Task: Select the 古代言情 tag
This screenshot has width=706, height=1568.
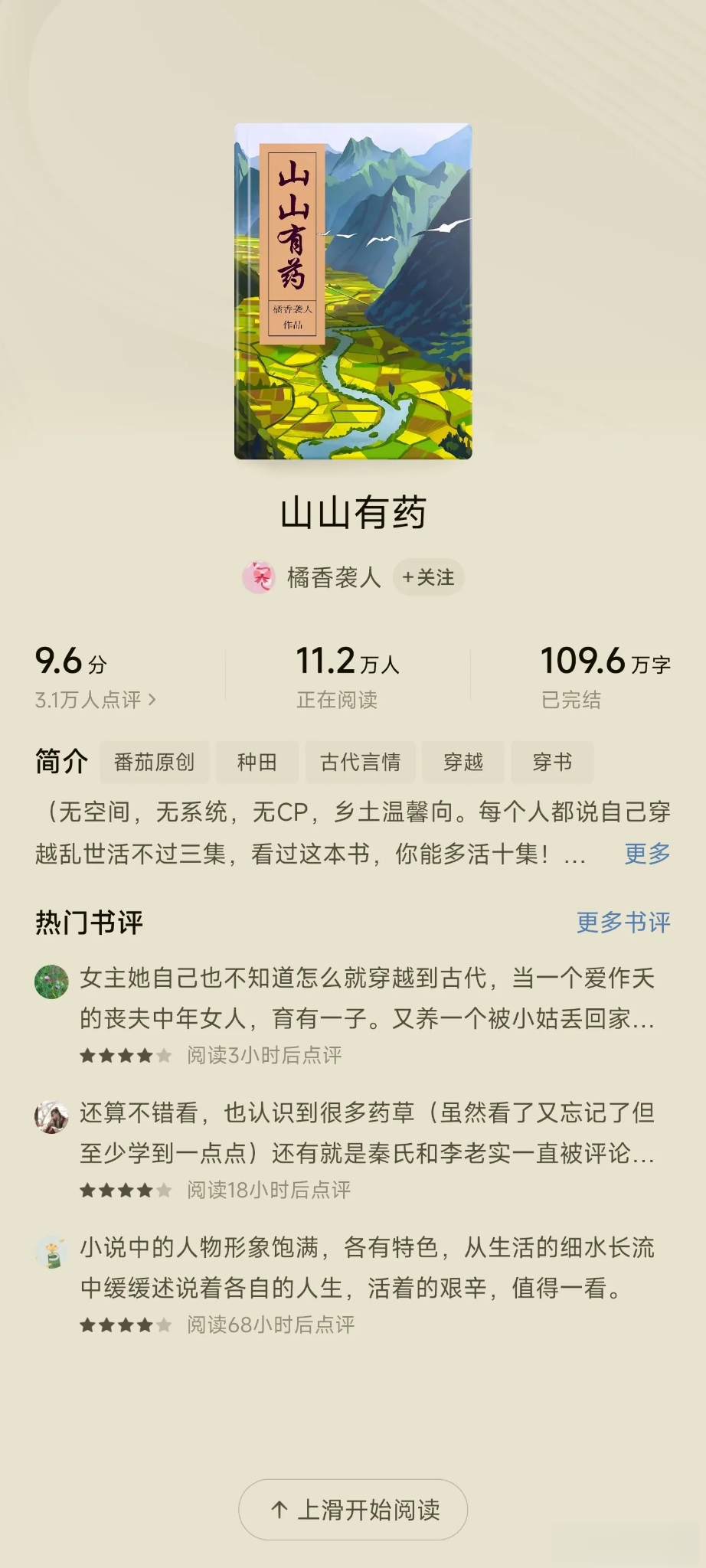Action: coord(360,762)
